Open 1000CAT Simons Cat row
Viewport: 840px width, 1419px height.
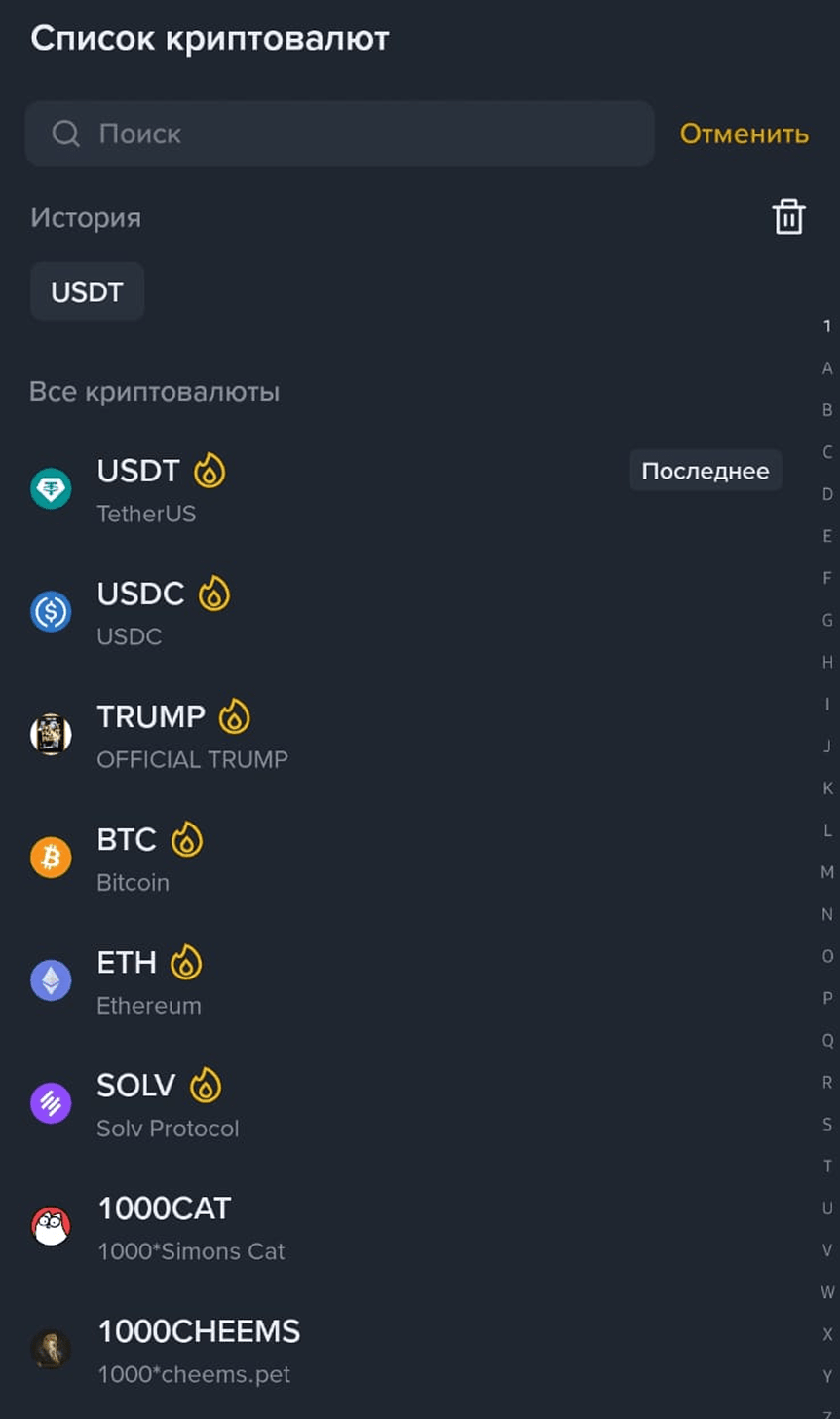click(405, 1226)
